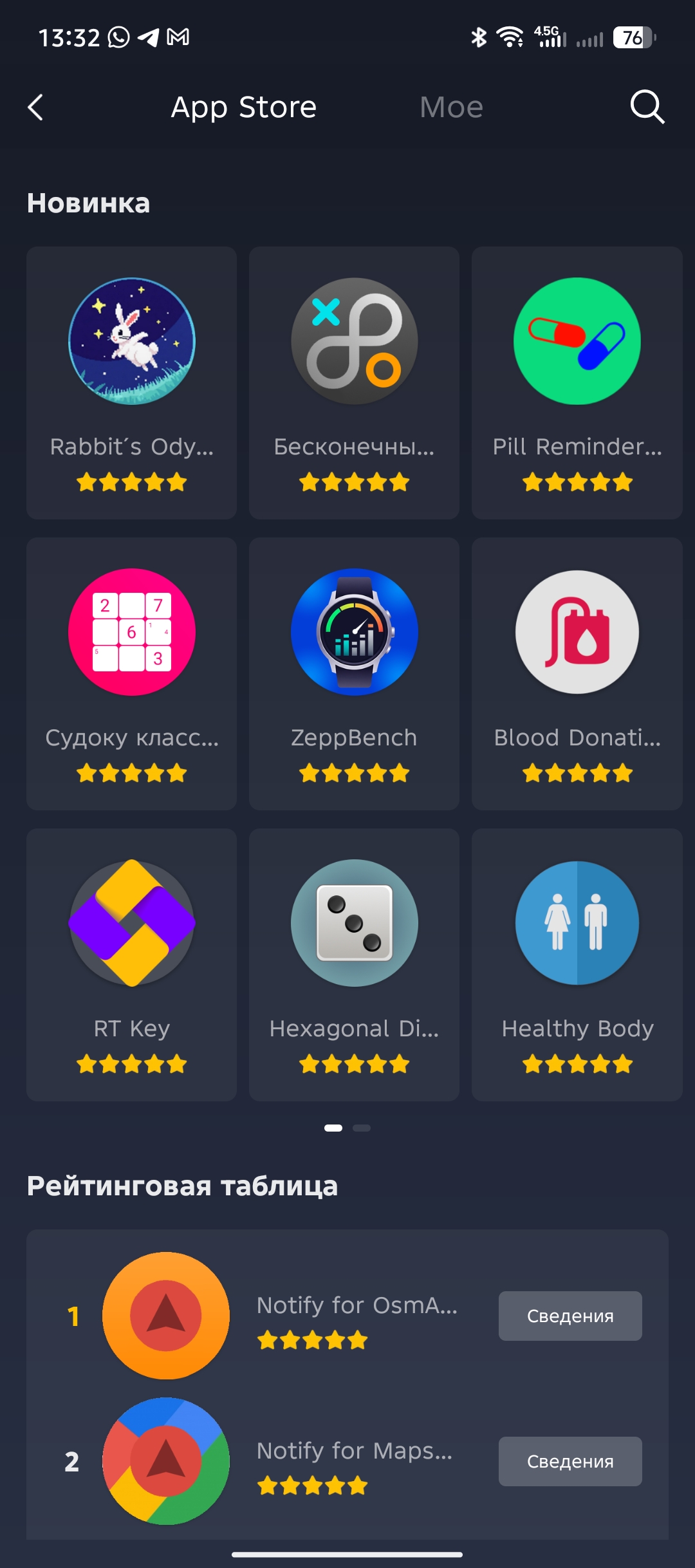Open the Hexagonal Dice app card
This screenshot has height=1568, width=695.
(354, 964)
